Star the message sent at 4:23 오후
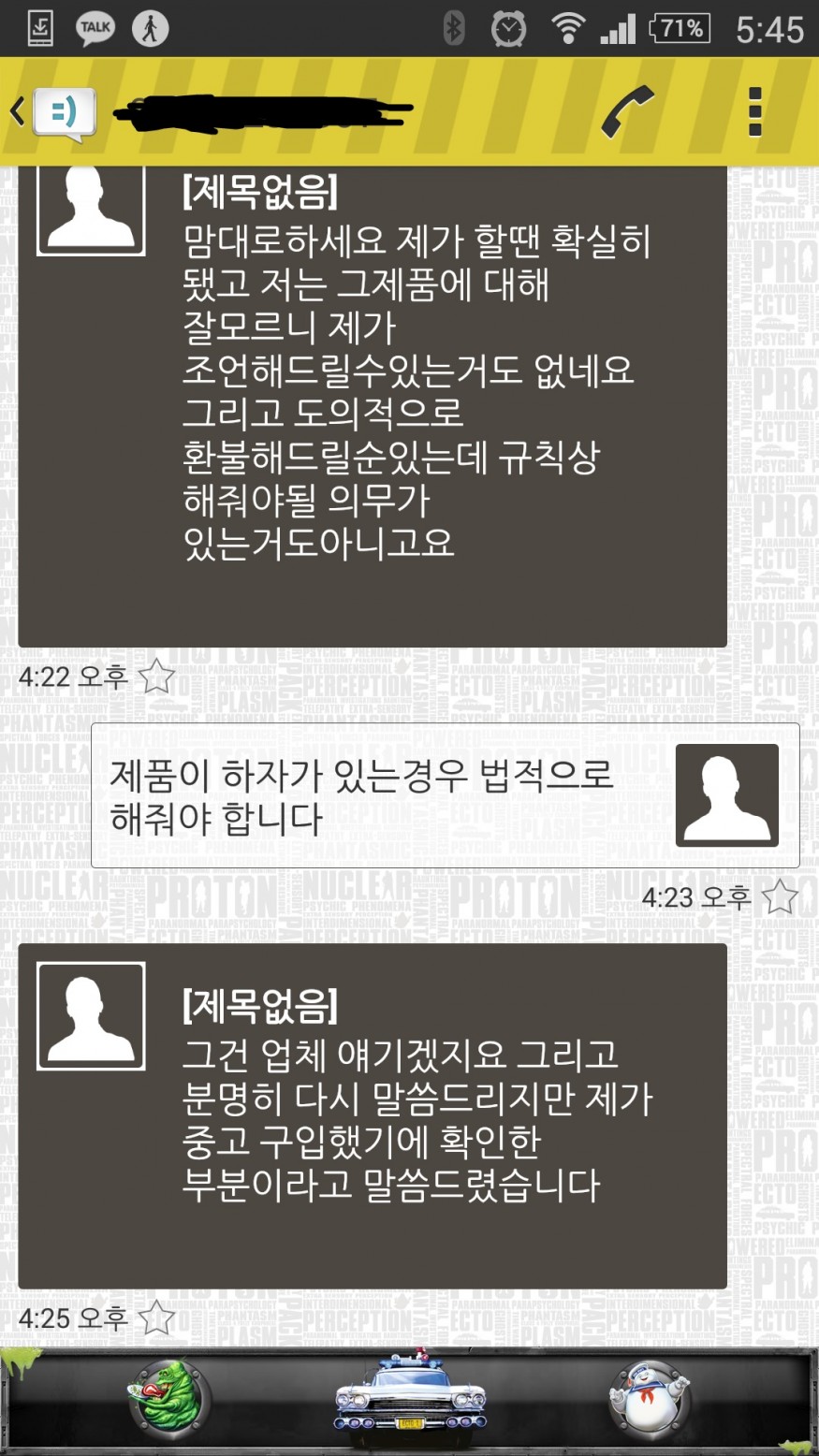Screen dimensions: 819x1456 point(780,897)
